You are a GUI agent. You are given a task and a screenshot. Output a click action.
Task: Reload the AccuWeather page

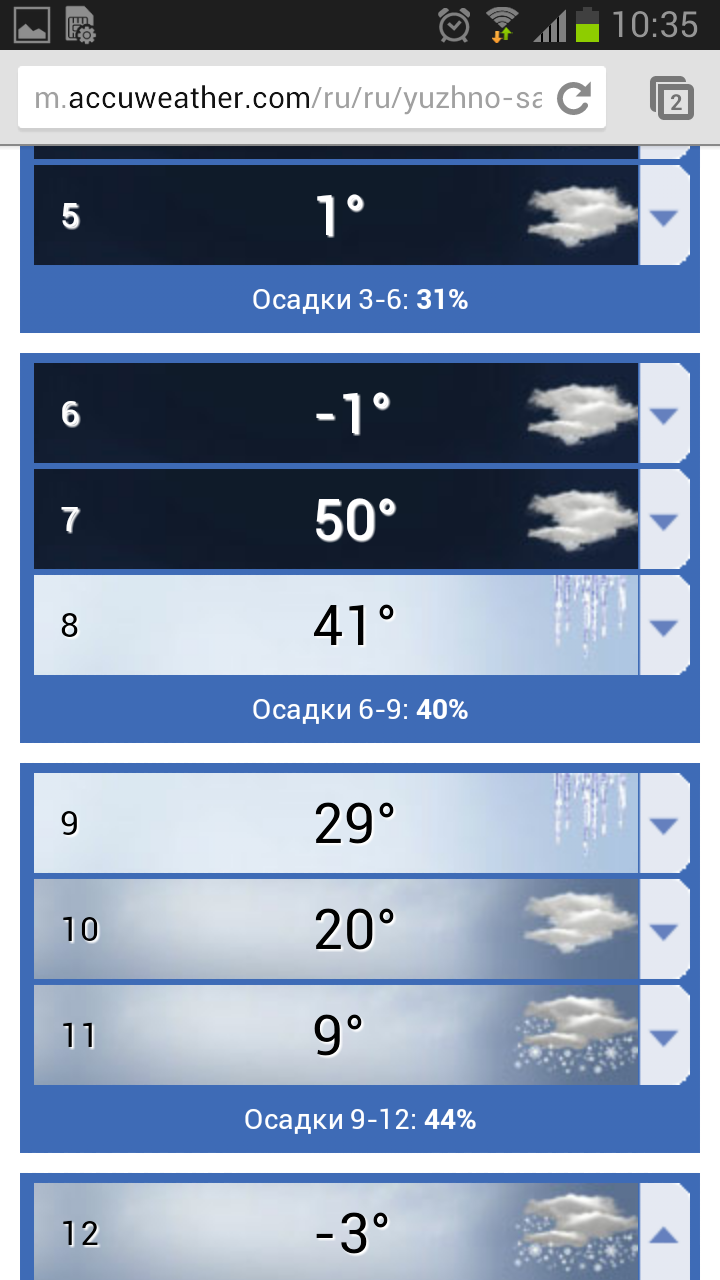tap(574, 98)
